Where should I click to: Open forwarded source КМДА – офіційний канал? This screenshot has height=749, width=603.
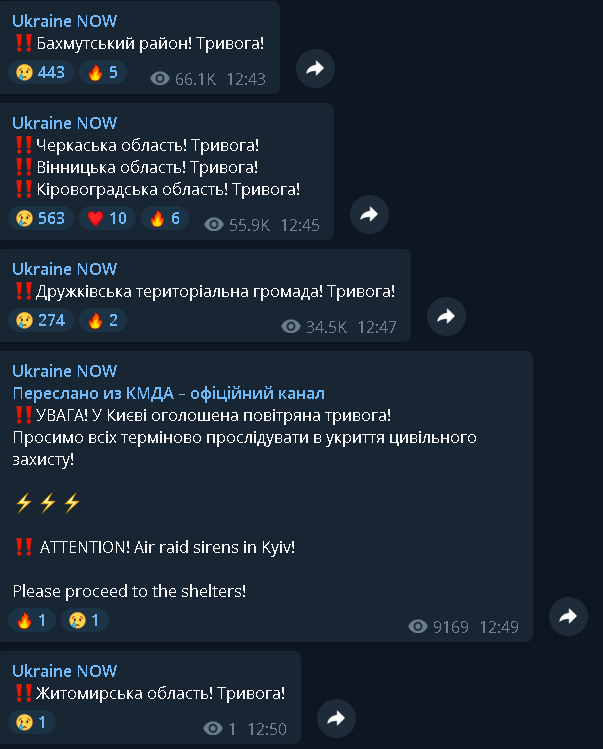tap(168, 393)
